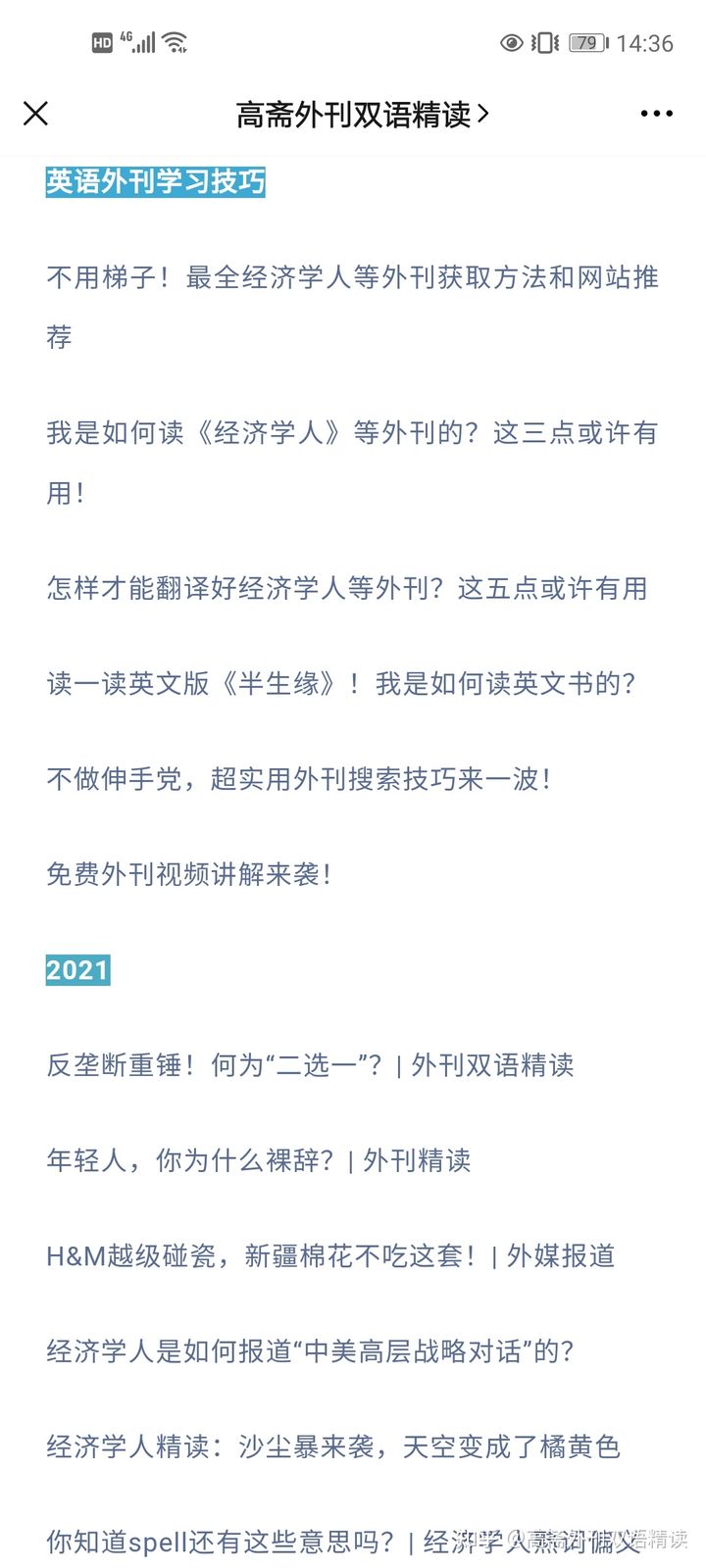This screenshot has width=706, height=1568.
Task: Open H&M越级碰瓷 新疆棉花 article
Action: click(330, 1255)
